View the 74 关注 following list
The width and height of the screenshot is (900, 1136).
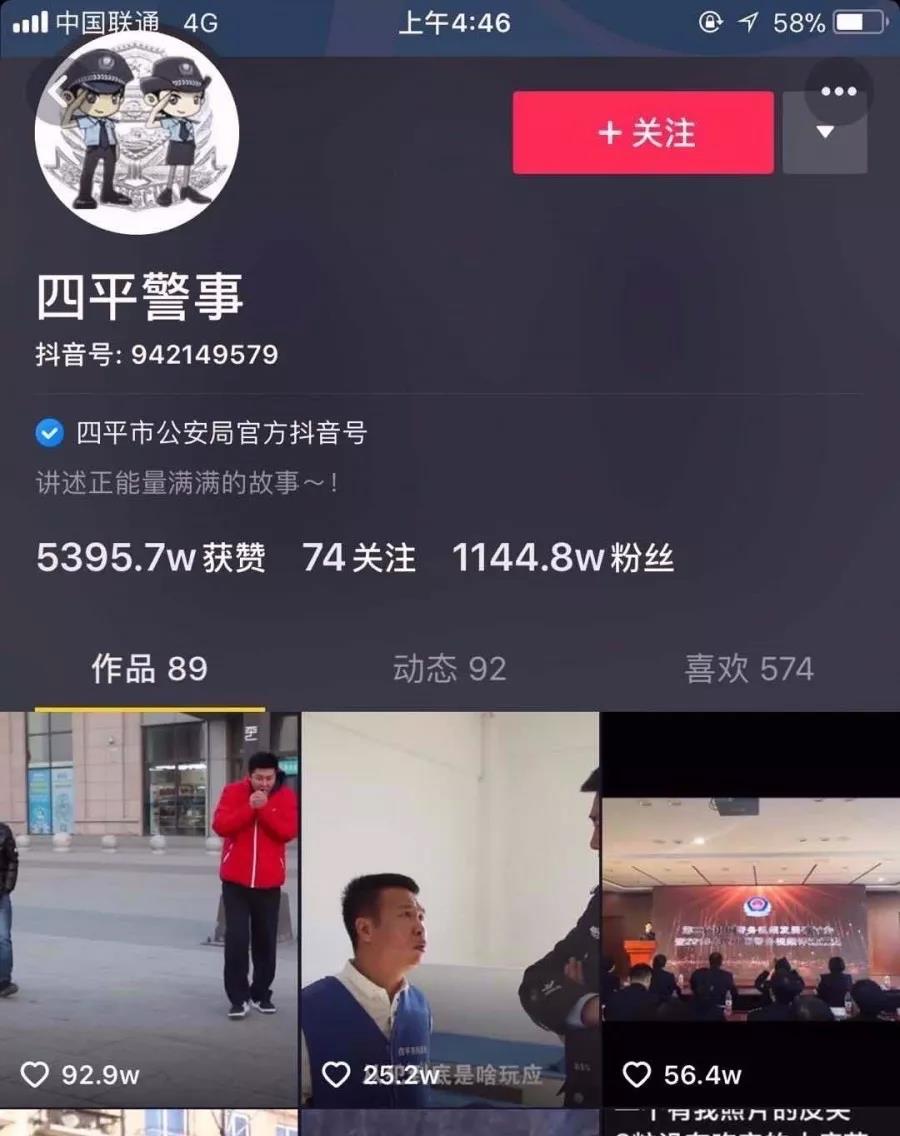tap(358, 557)
